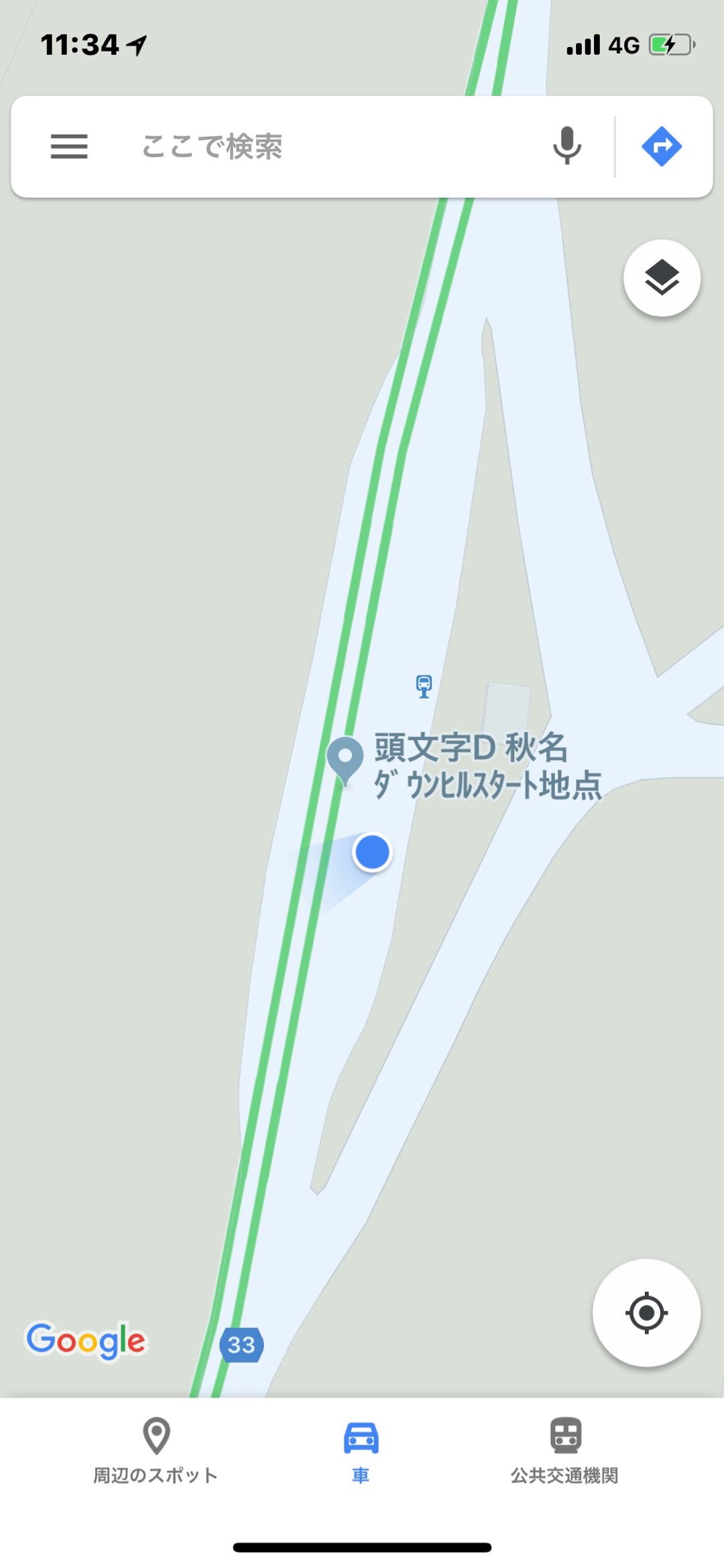Open the map layers button

[x=662, y=278]
